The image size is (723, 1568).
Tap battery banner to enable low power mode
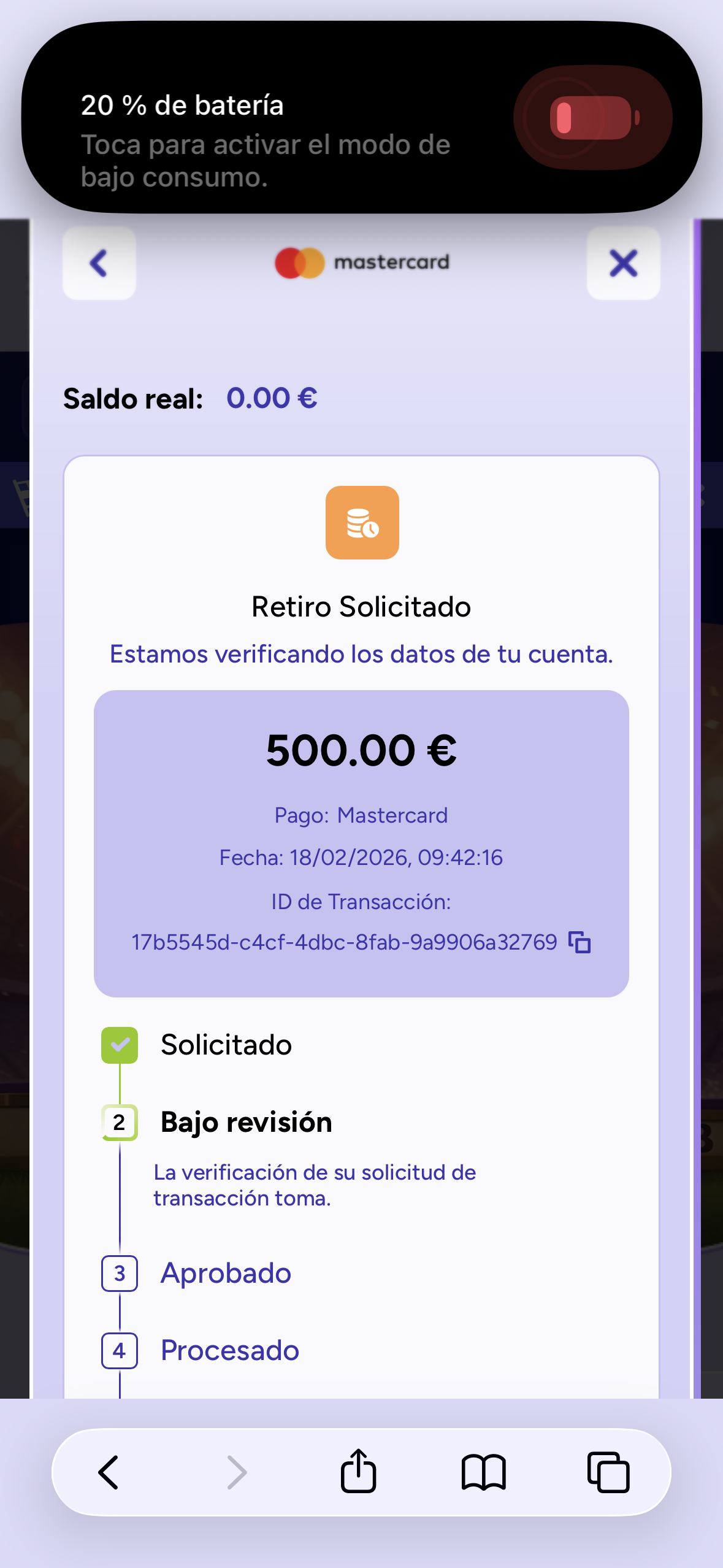(x=361, y=117)
